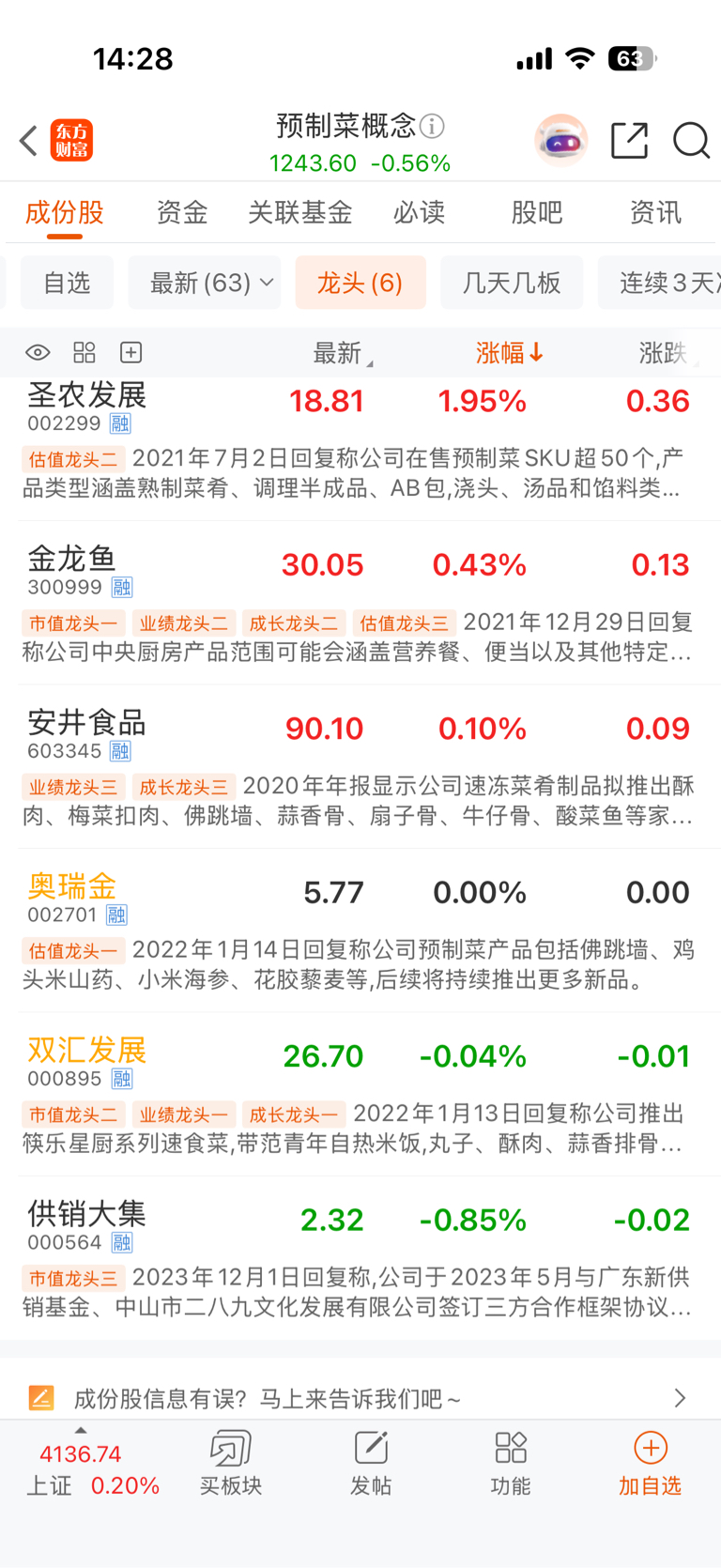Toggle the eye visibility icon

38,353
